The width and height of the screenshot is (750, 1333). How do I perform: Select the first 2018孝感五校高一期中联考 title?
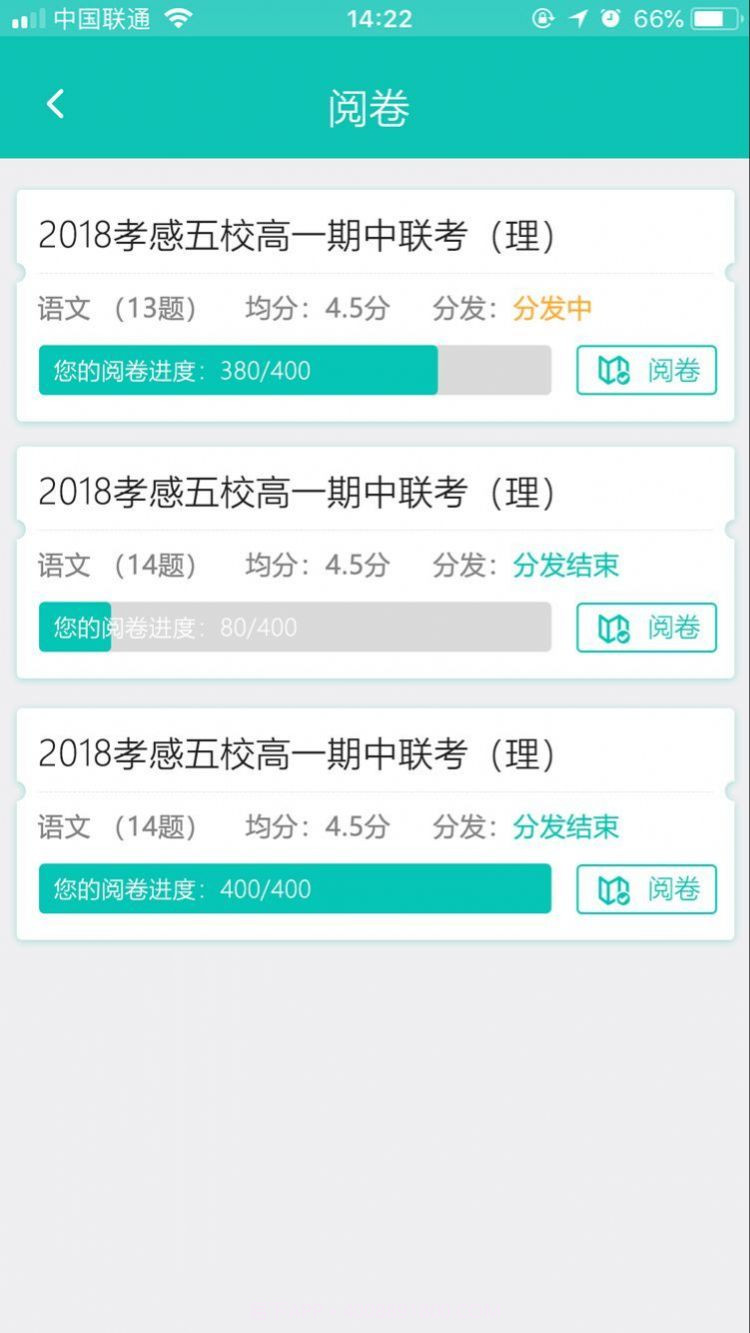point(297,237)
